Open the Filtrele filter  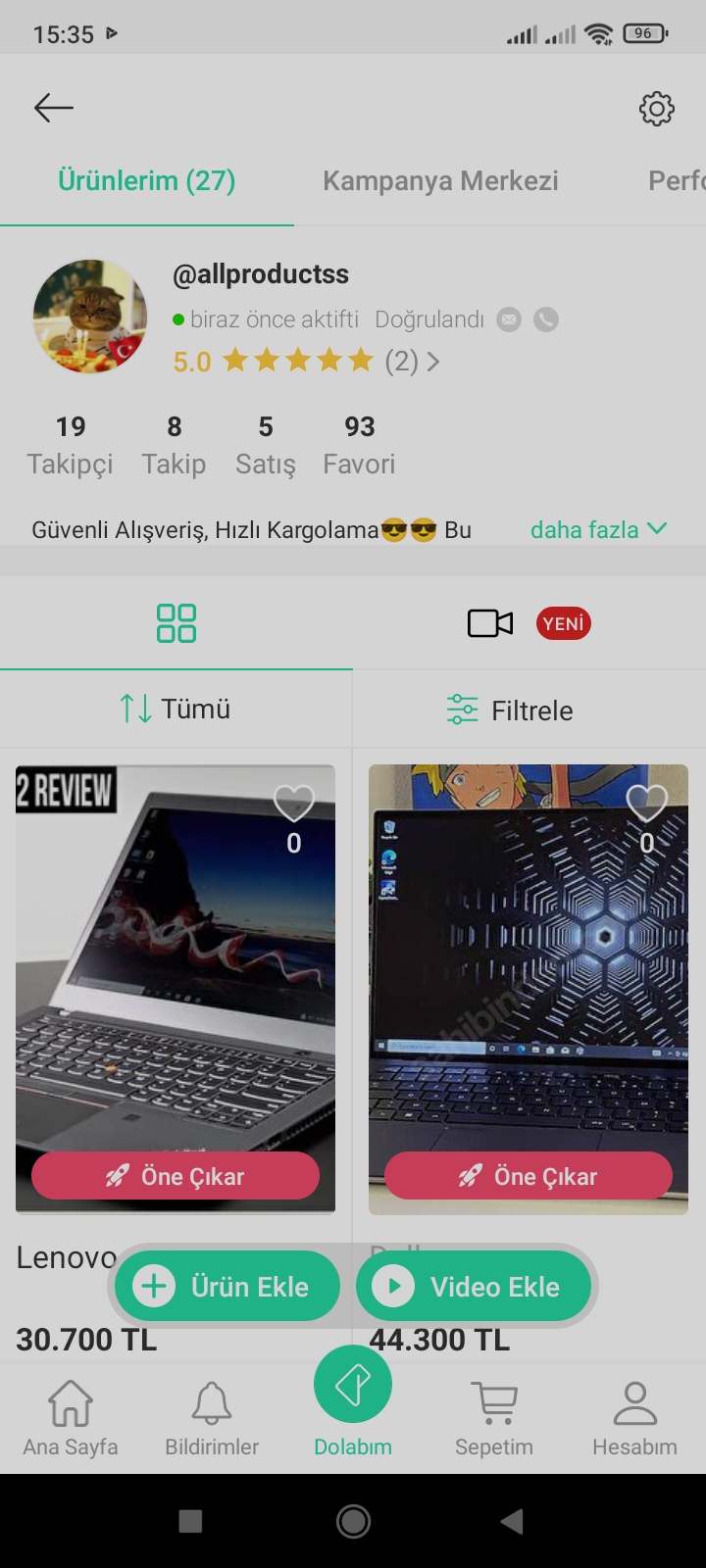point(510,710)
